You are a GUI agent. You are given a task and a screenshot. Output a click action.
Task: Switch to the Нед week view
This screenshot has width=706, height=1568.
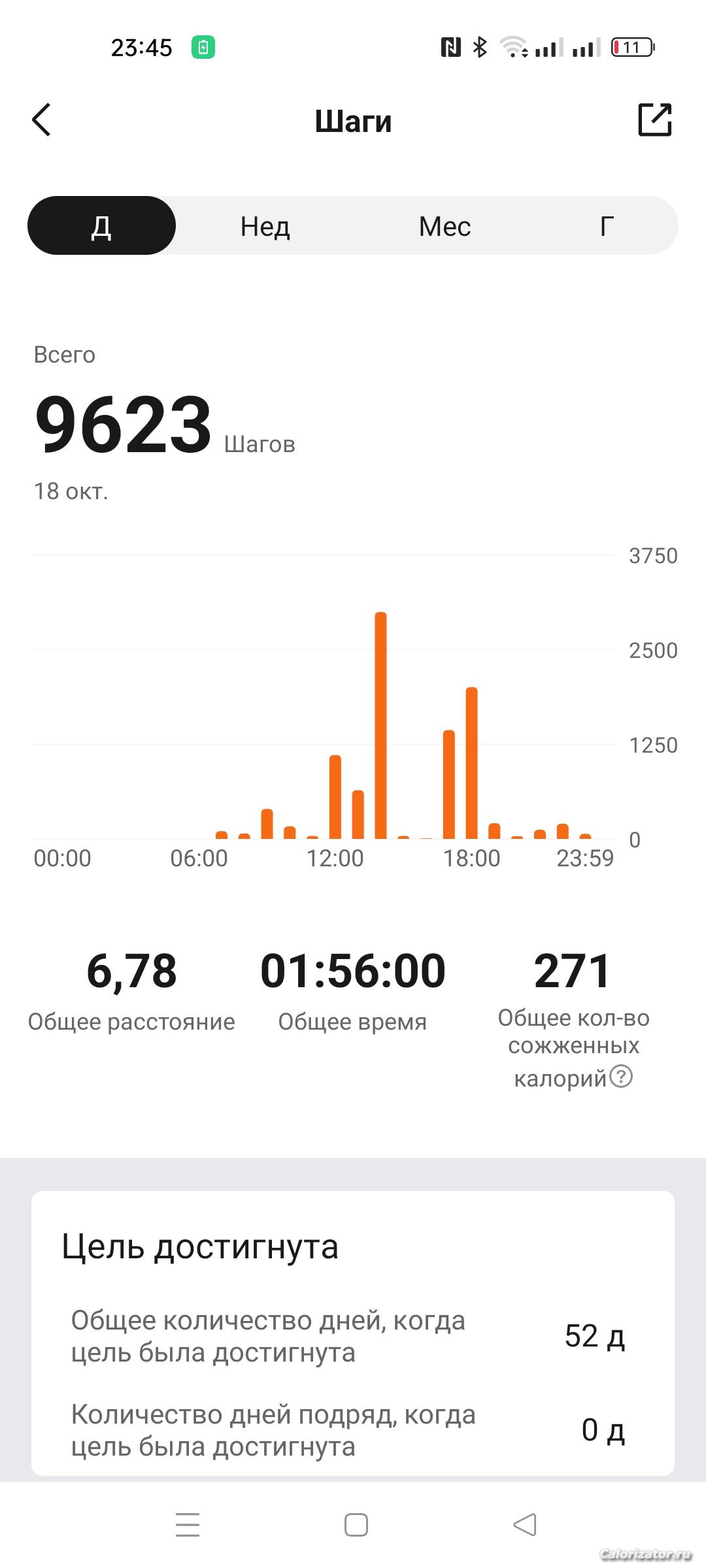pyautogui.click(x=265, y=226)
